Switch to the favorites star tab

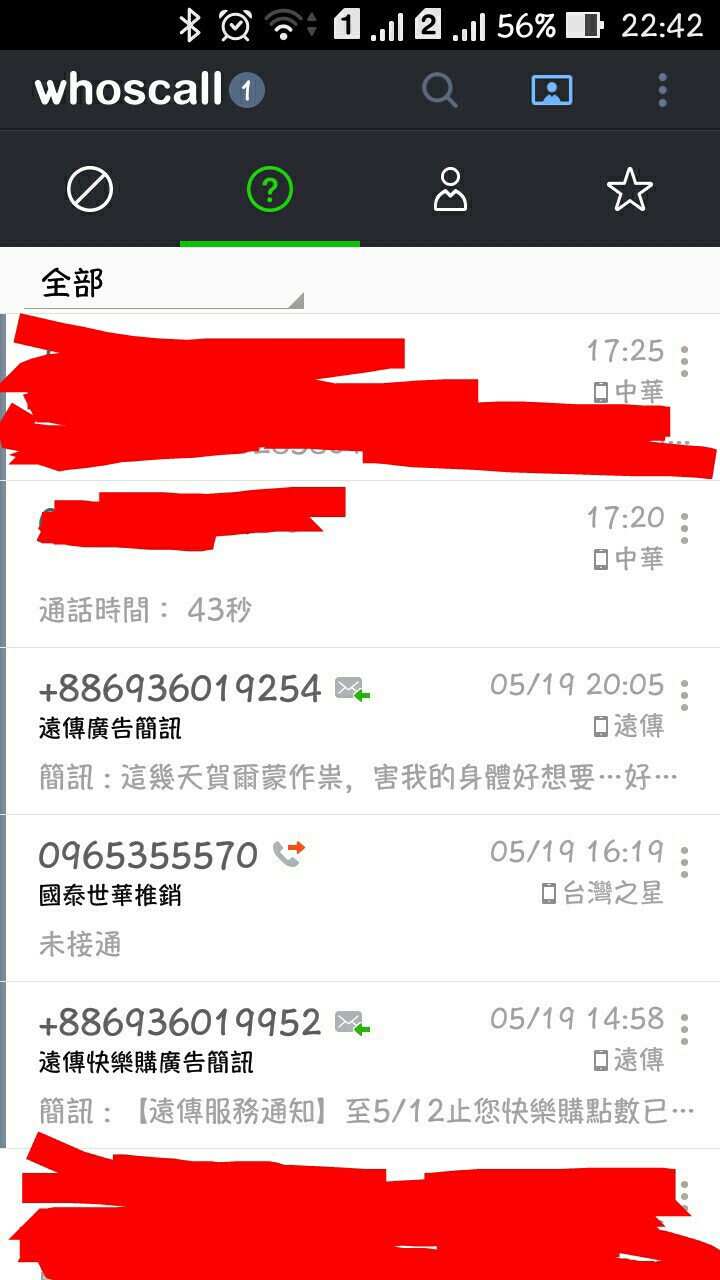point(630,190)
